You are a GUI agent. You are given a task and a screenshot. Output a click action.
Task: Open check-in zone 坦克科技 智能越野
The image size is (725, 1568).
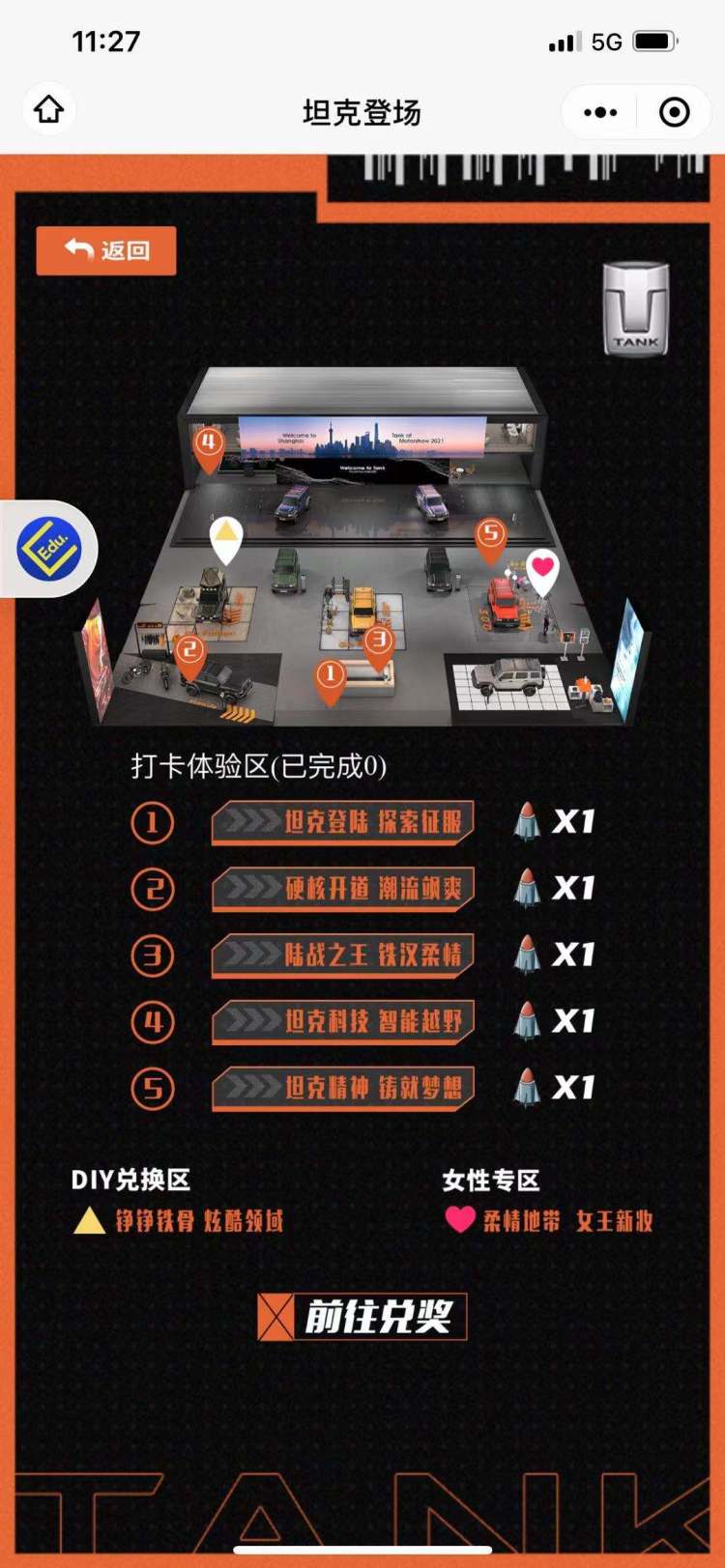(343, 1021)
